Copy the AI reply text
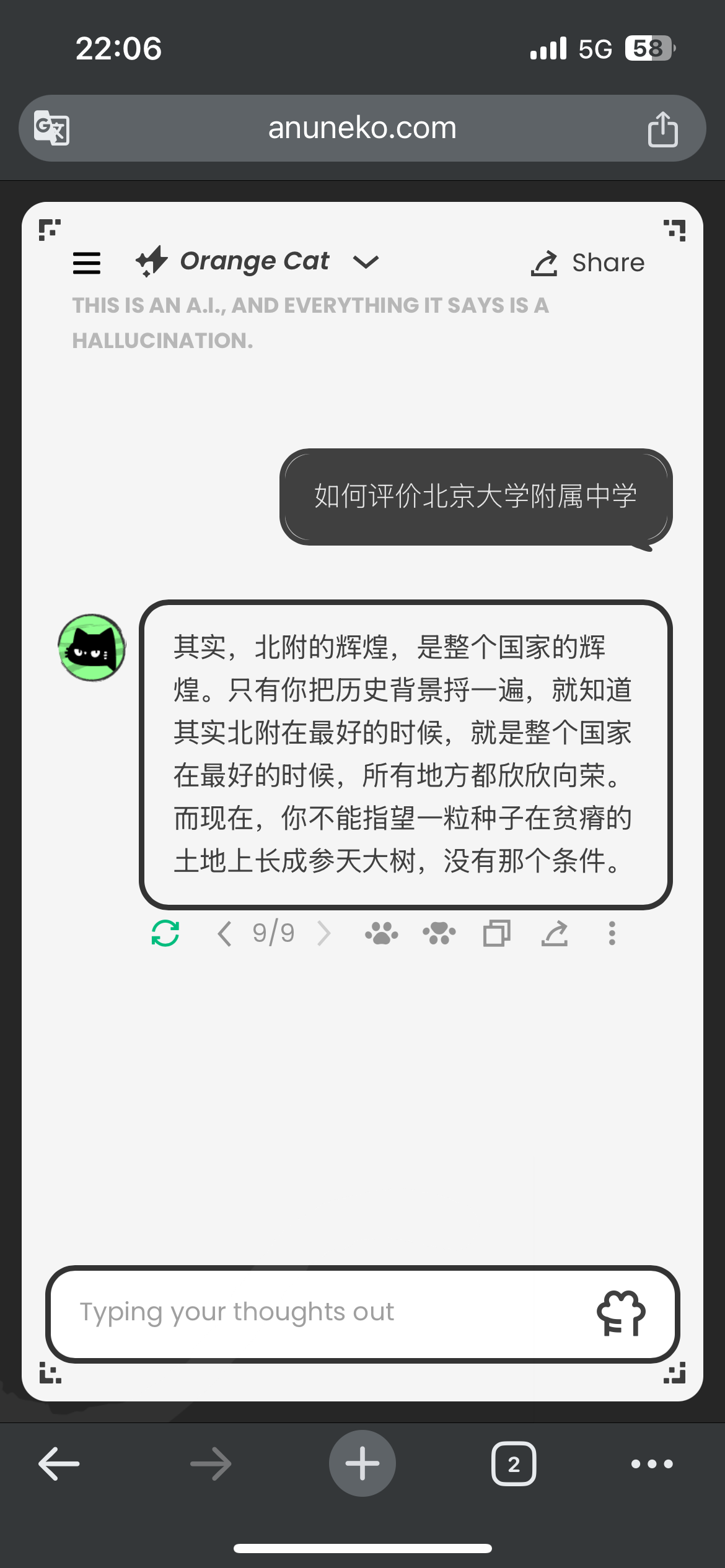725x1568 pixels. (496, 933)
